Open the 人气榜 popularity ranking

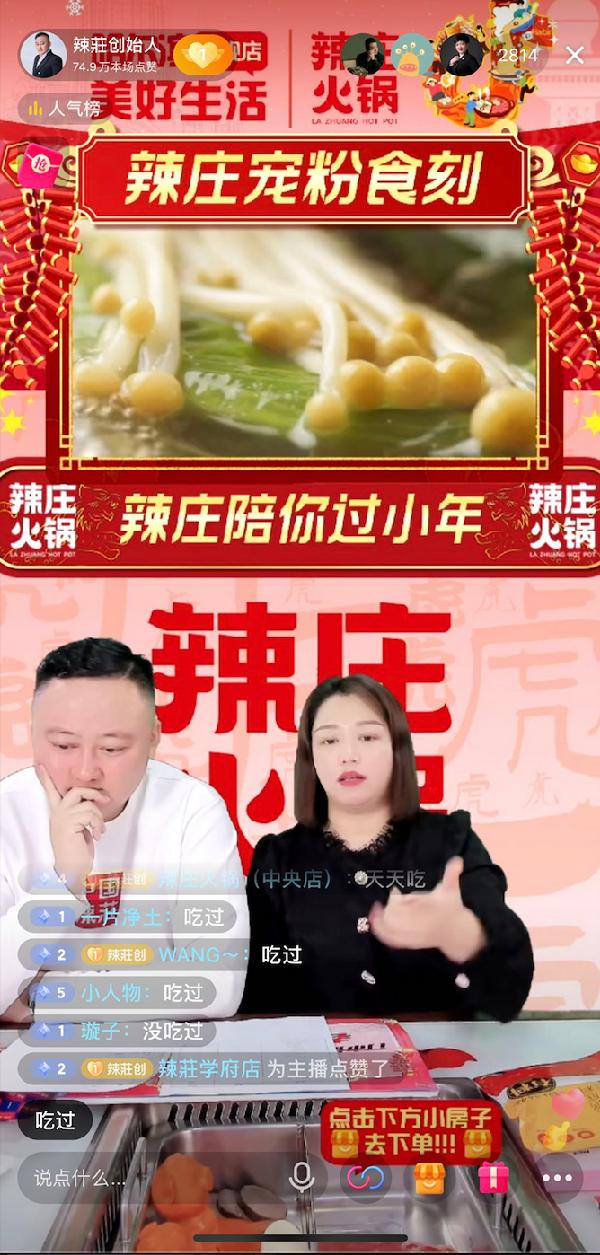65,108
